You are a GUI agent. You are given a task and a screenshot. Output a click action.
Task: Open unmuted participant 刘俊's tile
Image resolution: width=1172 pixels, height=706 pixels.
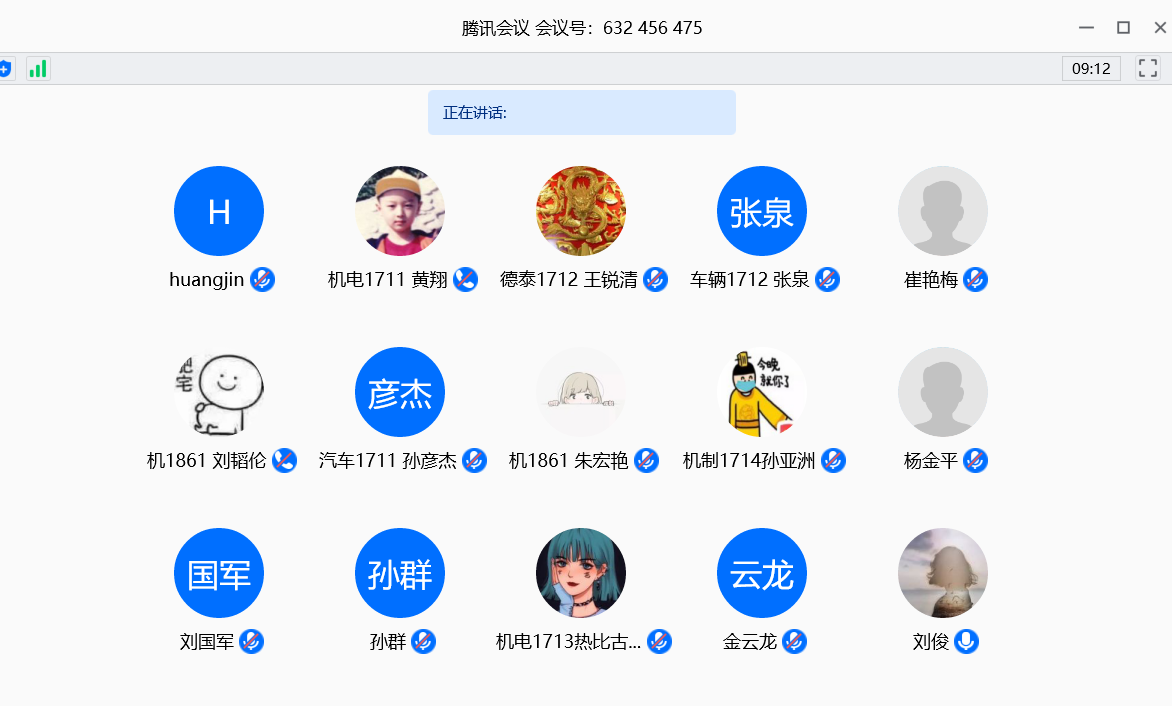click(943, 573)
